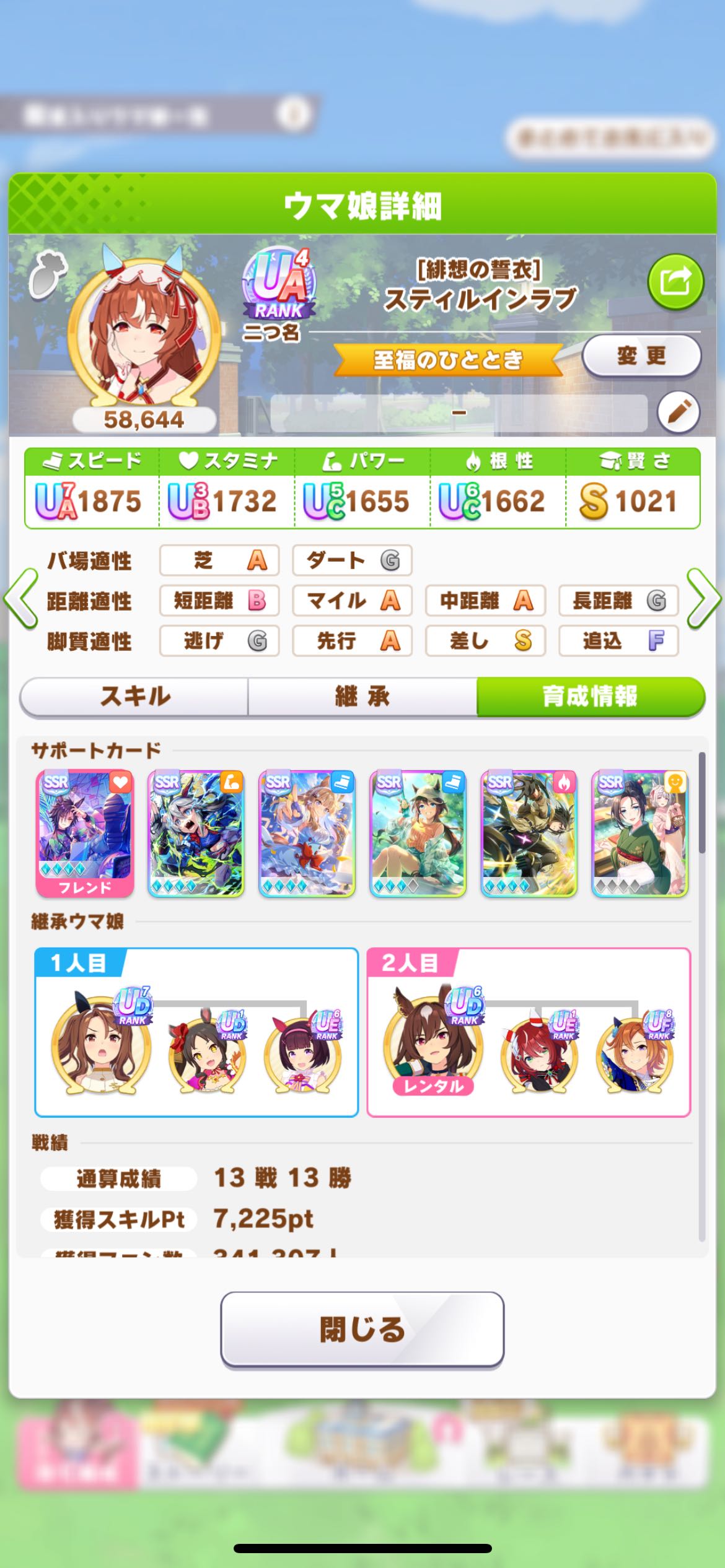Open the power-type SSR support card
Screen dimensions: 725x1568
pyautogui.click(x=196, y=833)
